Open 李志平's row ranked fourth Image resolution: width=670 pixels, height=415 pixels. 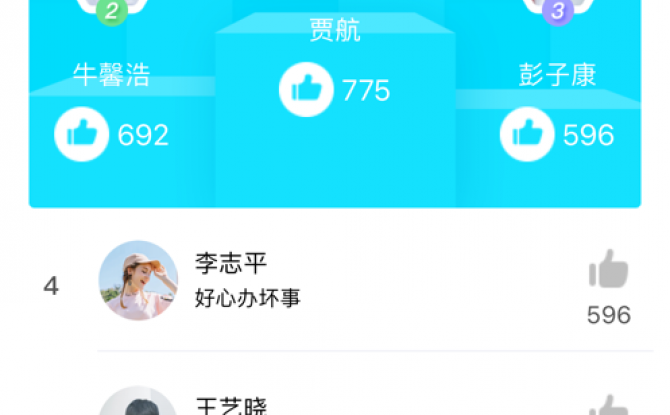click(380, 285)
